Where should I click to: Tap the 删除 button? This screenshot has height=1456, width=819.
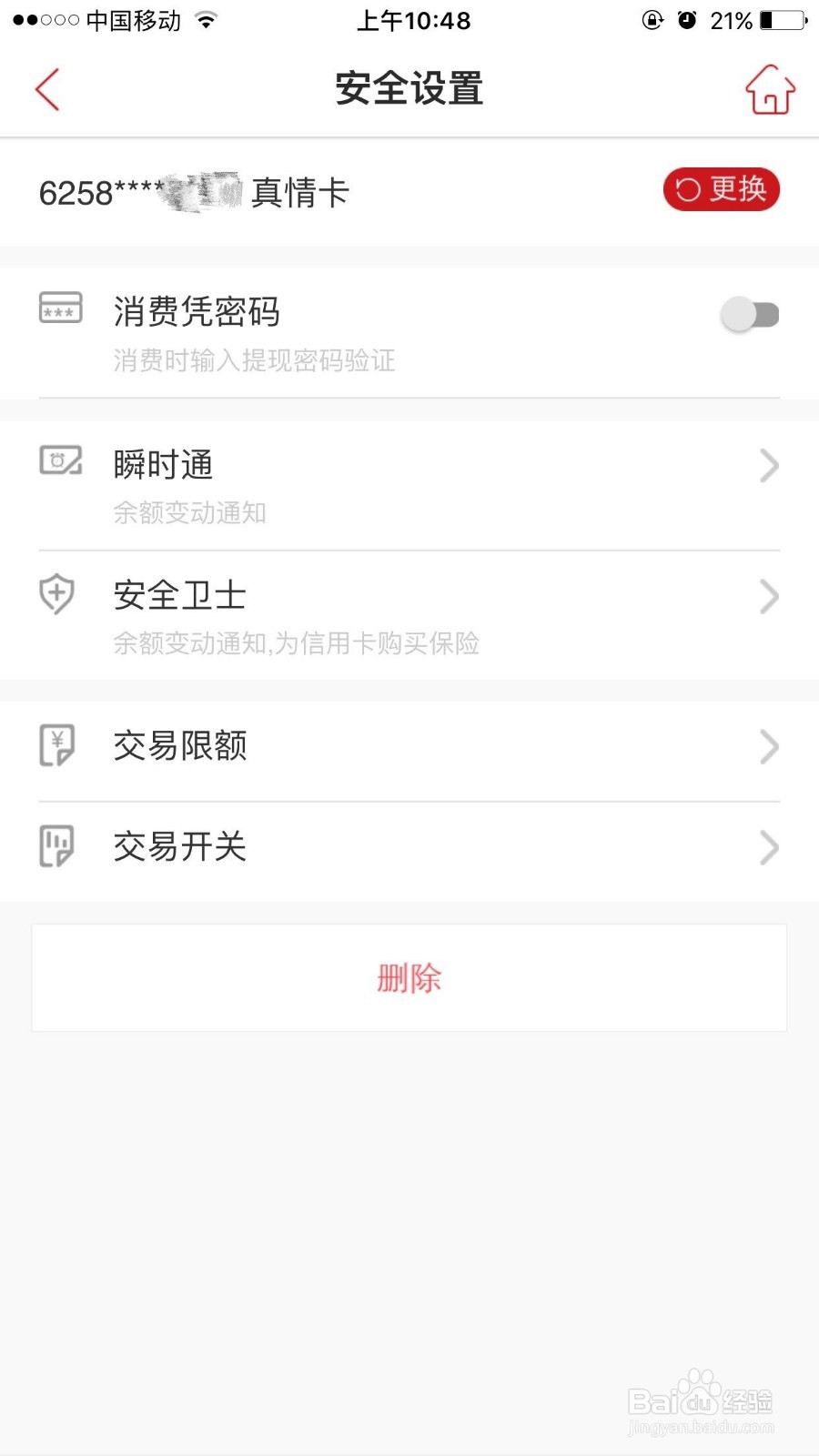click(409, 978)
